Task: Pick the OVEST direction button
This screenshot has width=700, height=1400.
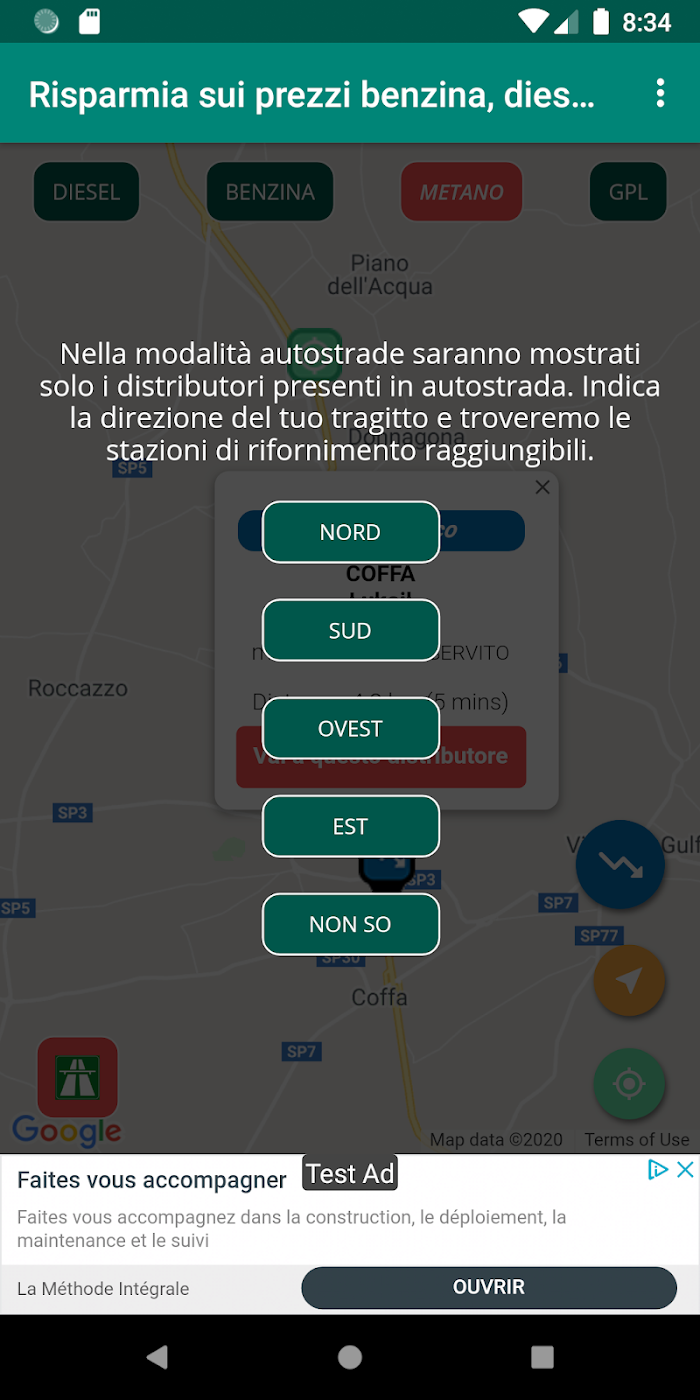Action: pyautogui.click(x=350, y=728)
